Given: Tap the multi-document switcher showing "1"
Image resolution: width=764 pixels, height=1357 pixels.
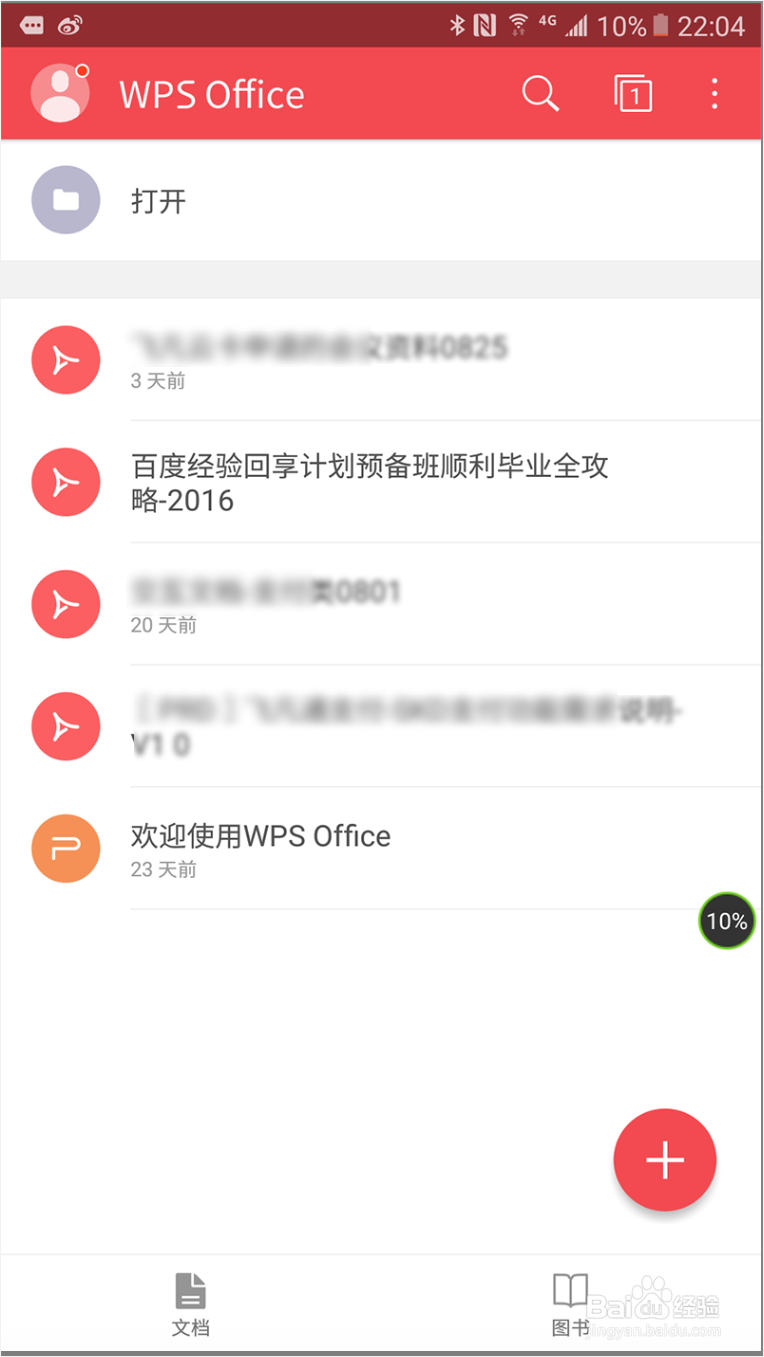Looking at the screenshot, I should [633, 93].
